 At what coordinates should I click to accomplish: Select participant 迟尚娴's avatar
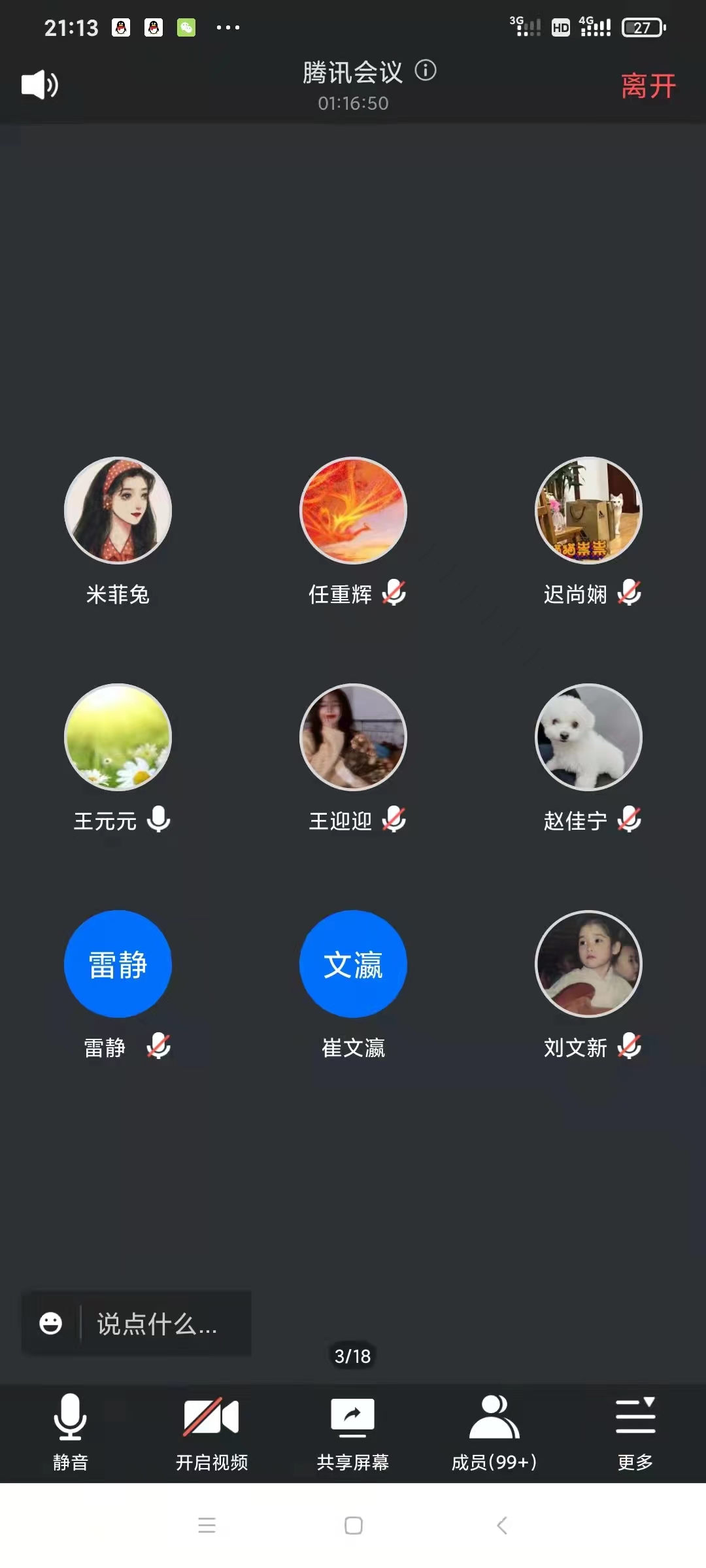588,510
